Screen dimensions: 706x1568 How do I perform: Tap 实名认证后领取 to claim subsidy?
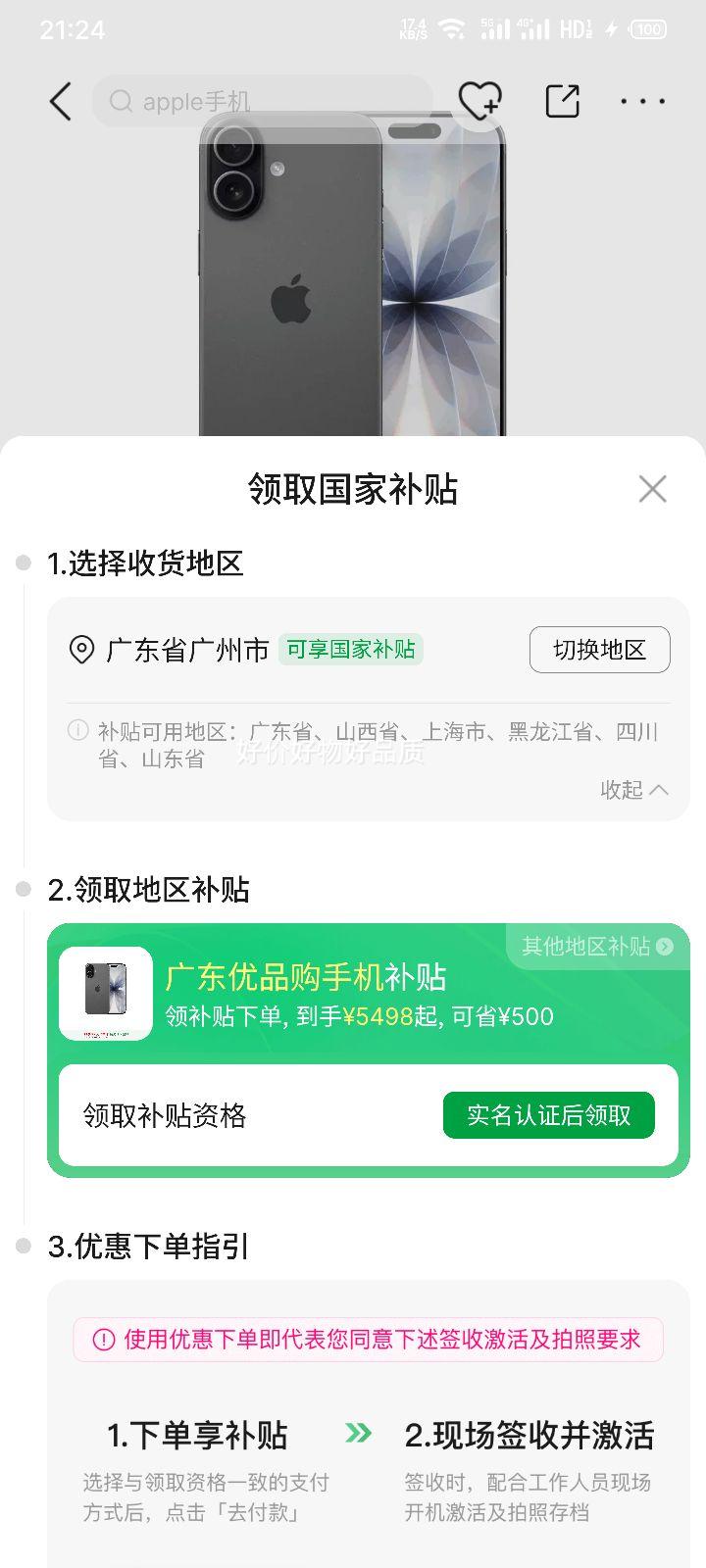click(x=549, y=1115)
